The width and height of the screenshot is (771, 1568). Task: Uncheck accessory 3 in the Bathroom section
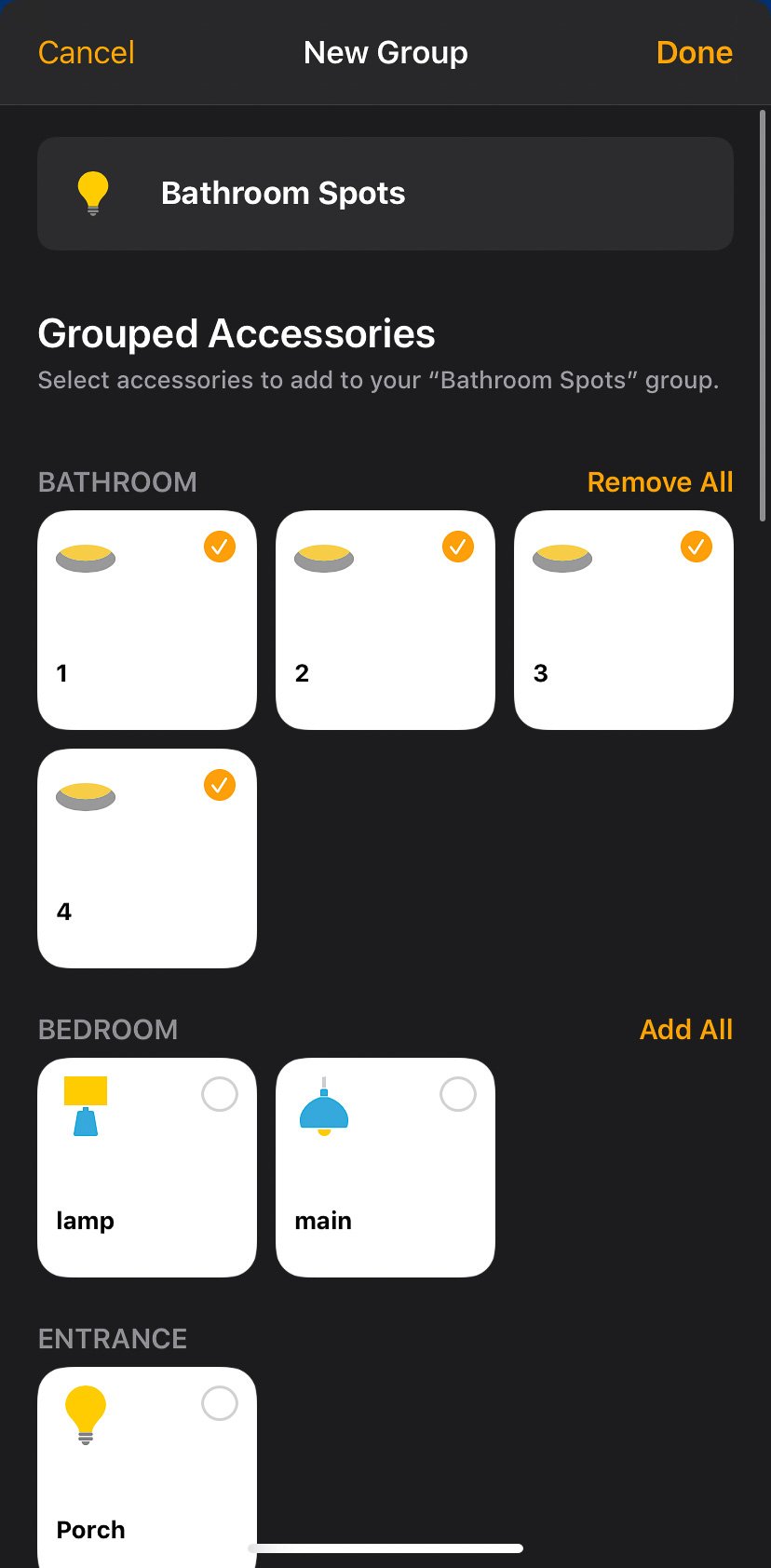pyautogui.click(x=697, y=547)
